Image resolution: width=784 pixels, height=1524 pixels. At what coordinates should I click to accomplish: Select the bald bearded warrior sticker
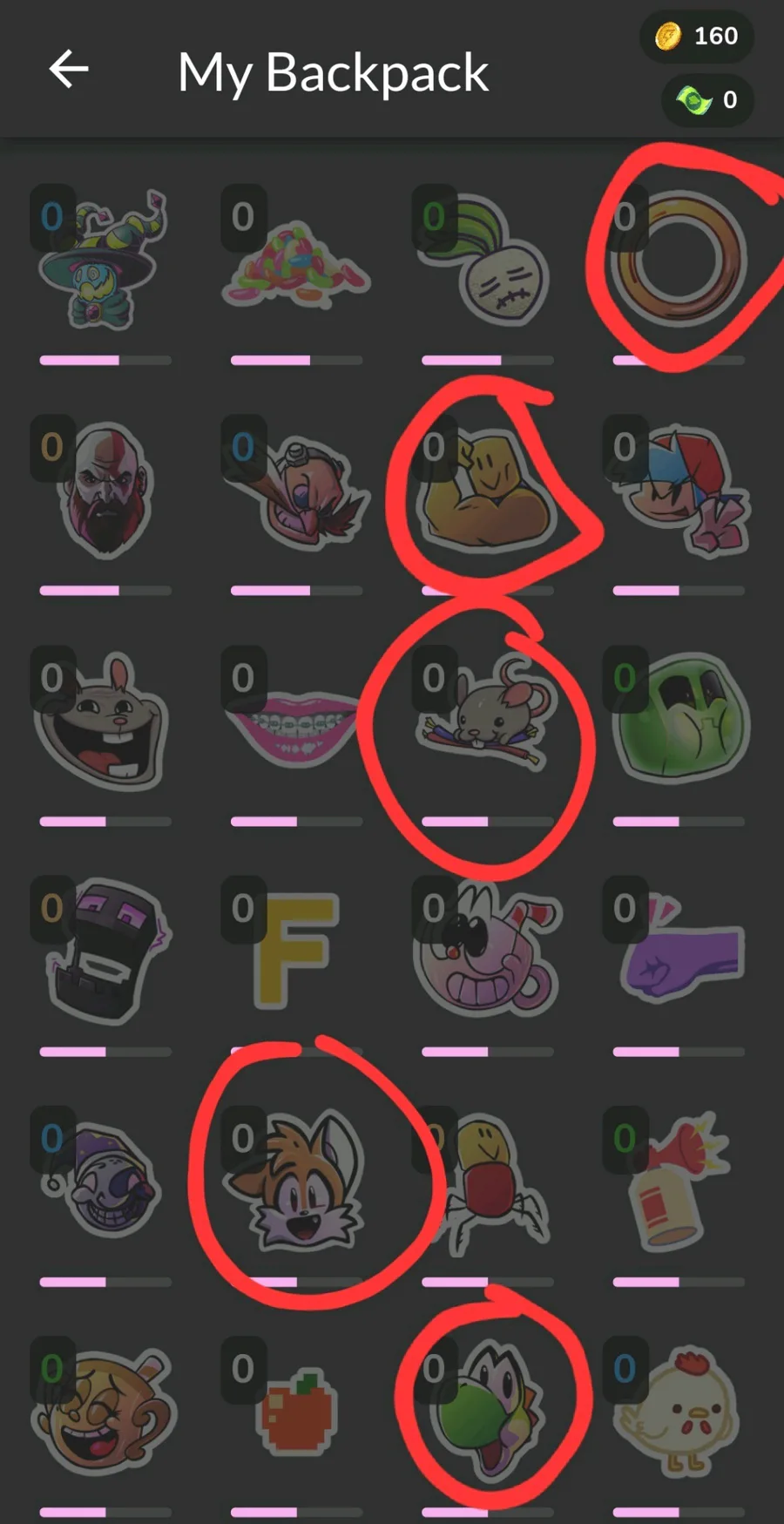pyautogui.click(x=105, y=490)
